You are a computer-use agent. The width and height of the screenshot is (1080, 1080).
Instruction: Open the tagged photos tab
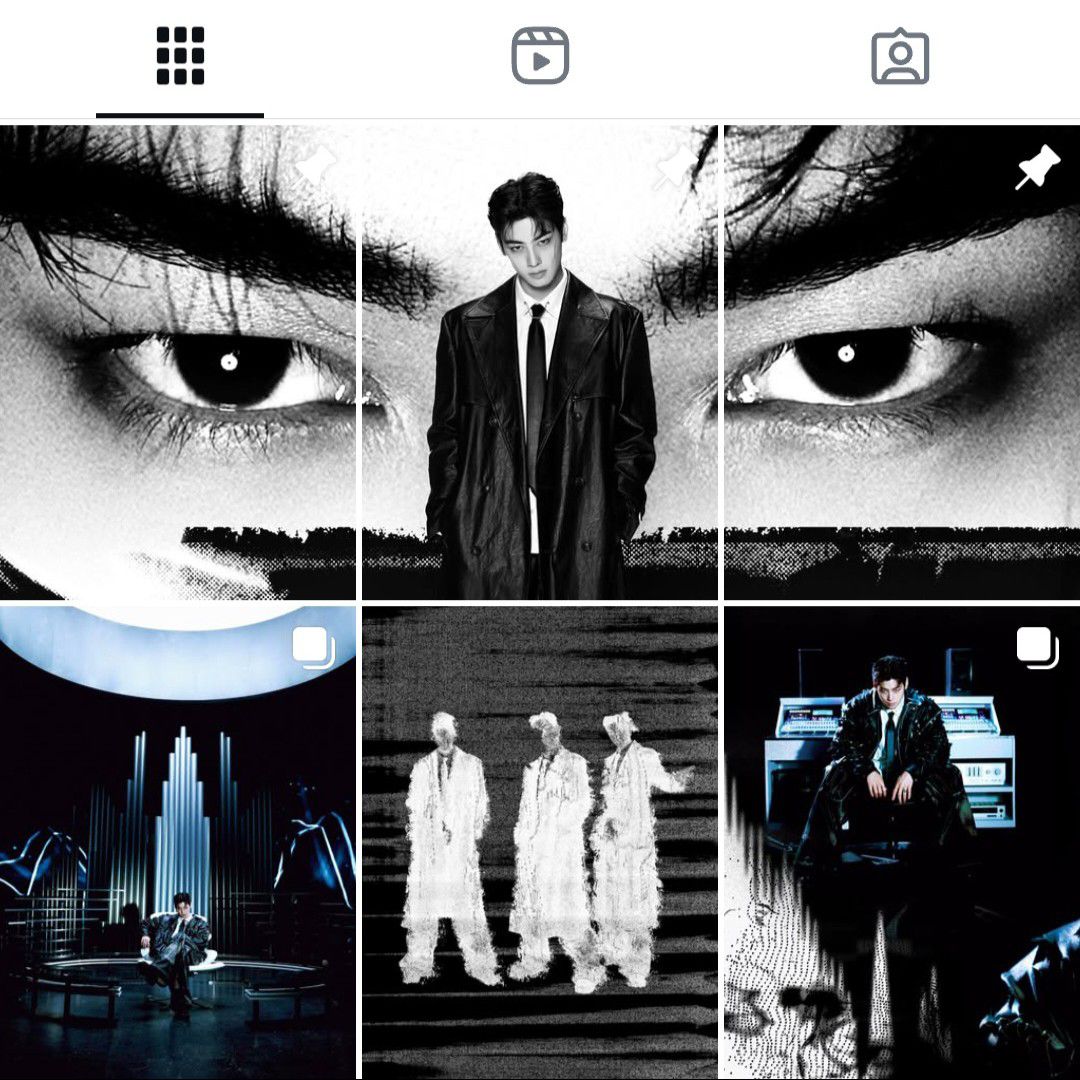900,56
